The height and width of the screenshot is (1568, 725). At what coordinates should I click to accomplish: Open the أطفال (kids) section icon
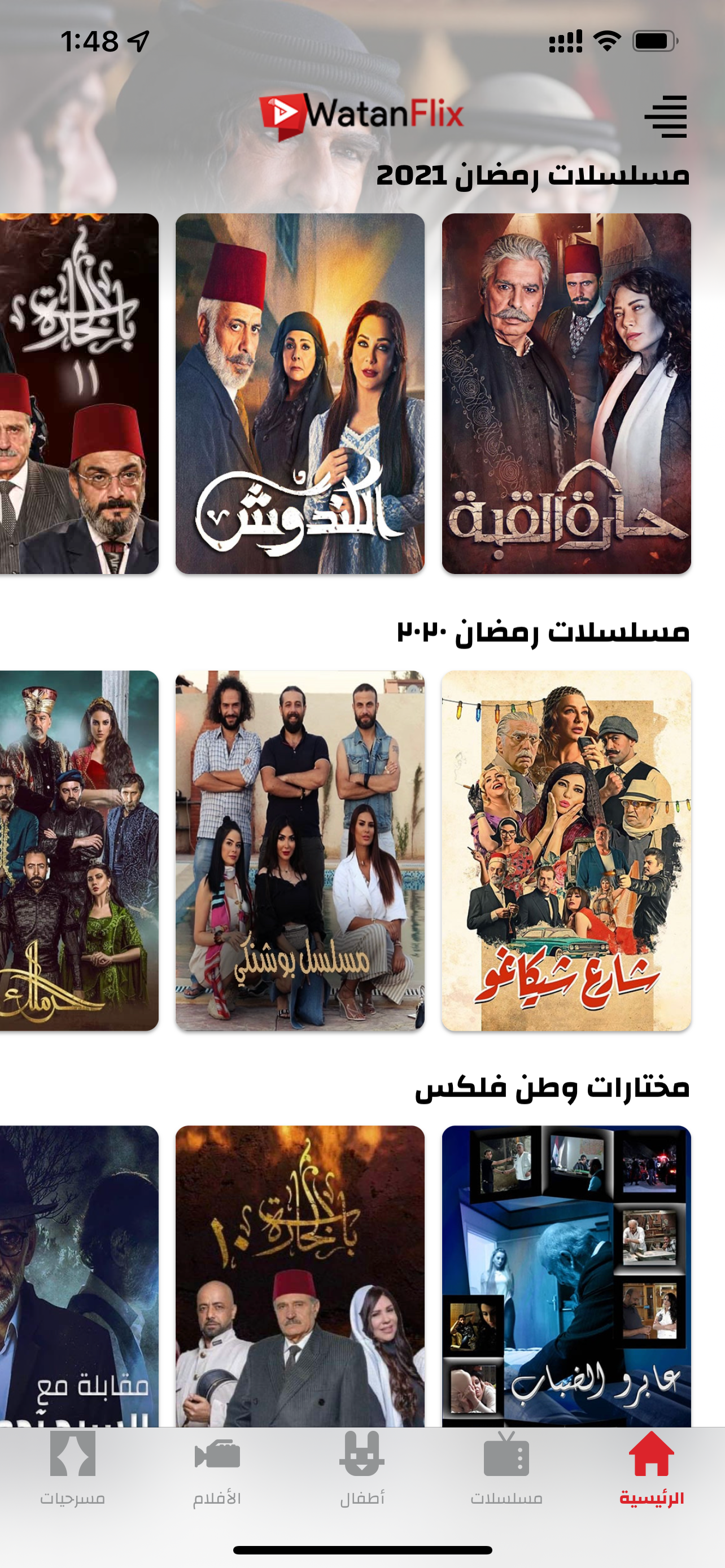pyautogui.click(x=362, y=1460)
